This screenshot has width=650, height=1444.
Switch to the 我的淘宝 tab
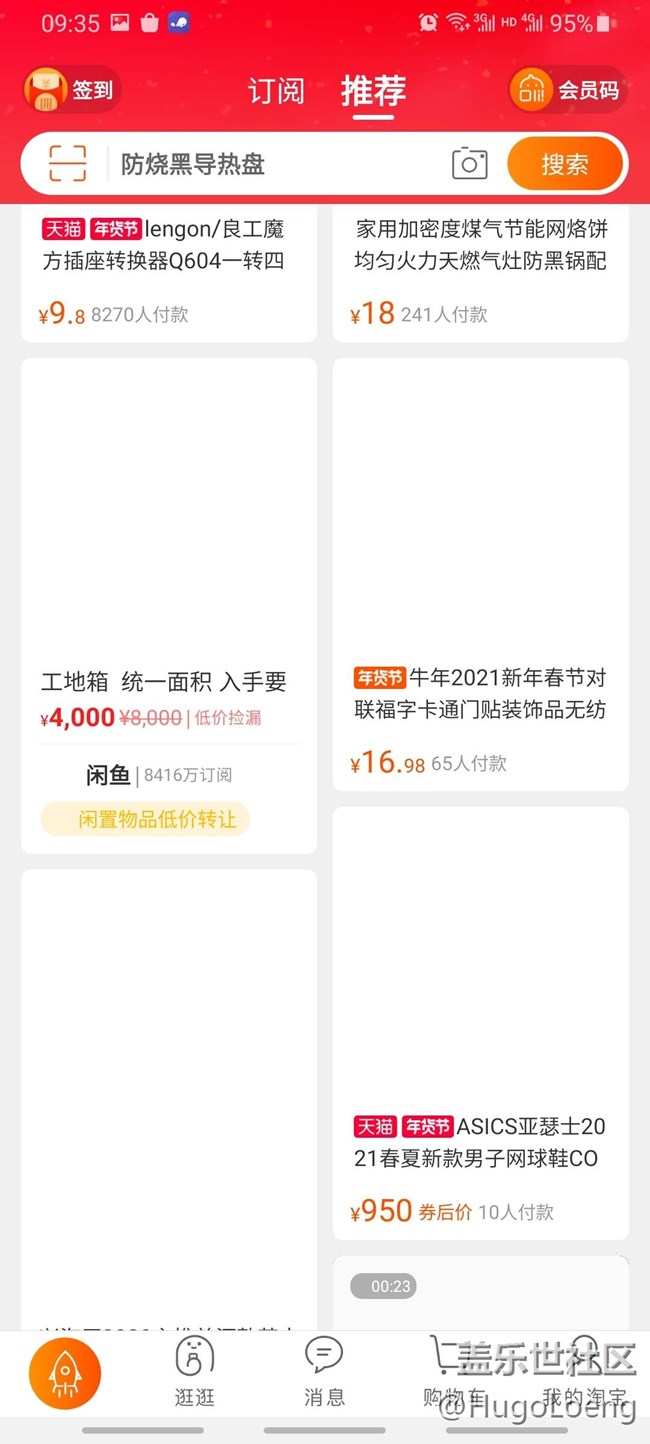click(x=584, y=1373)
